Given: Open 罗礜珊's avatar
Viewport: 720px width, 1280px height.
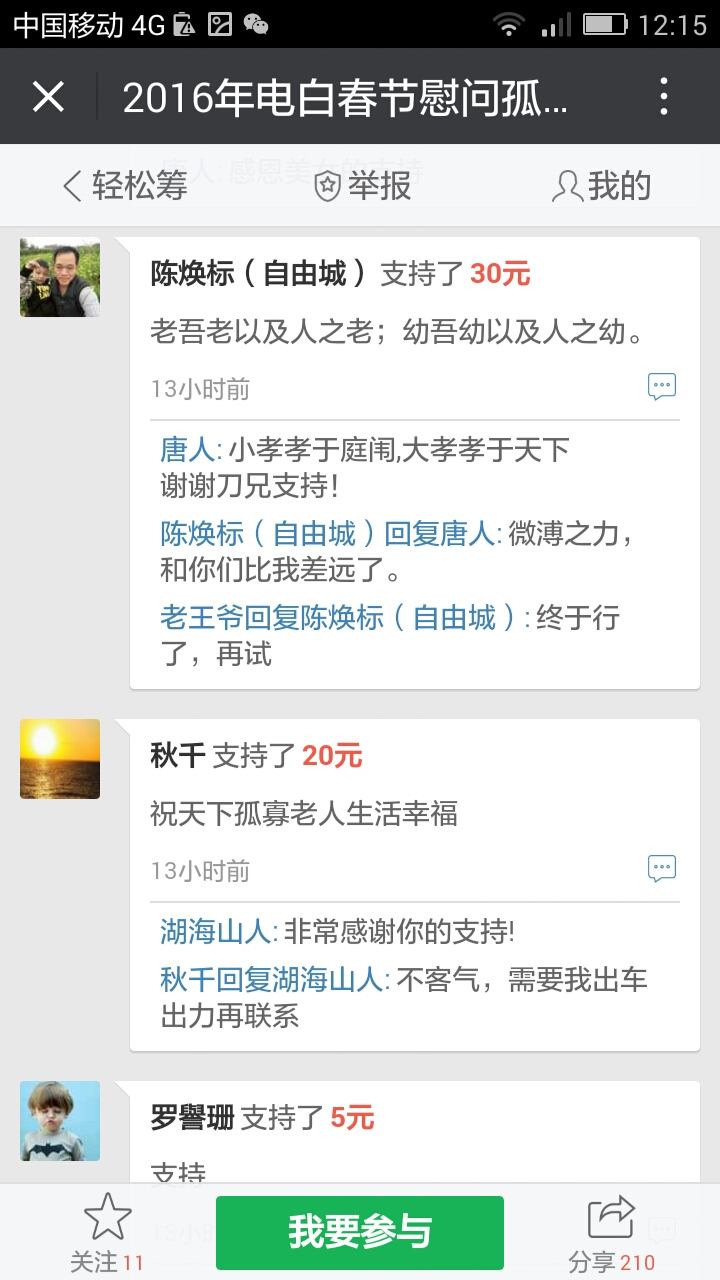Looking at the screenshot, I should (60, 1120).
